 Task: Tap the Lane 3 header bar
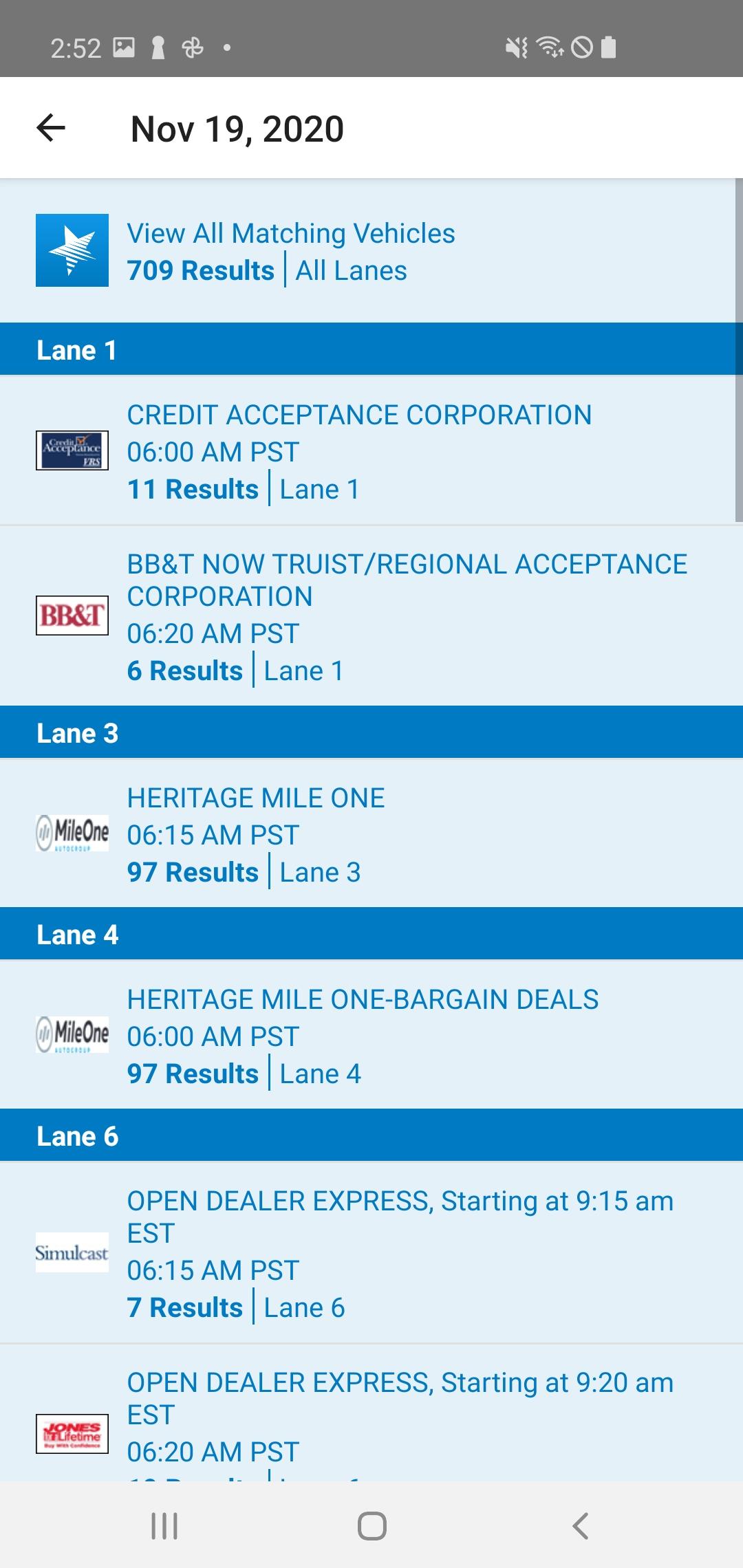(371, 732)
